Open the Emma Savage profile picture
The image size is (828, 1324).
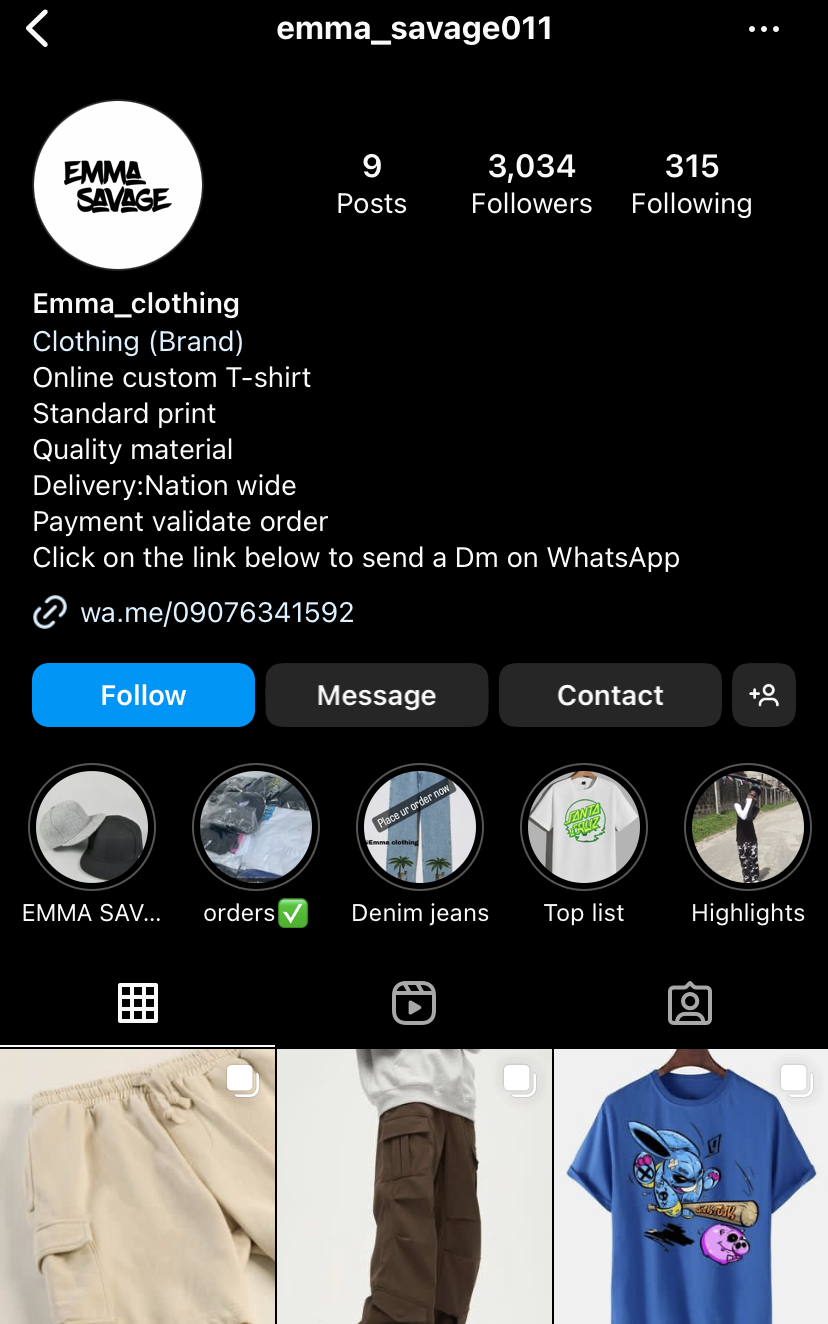[x=117, y=184]
